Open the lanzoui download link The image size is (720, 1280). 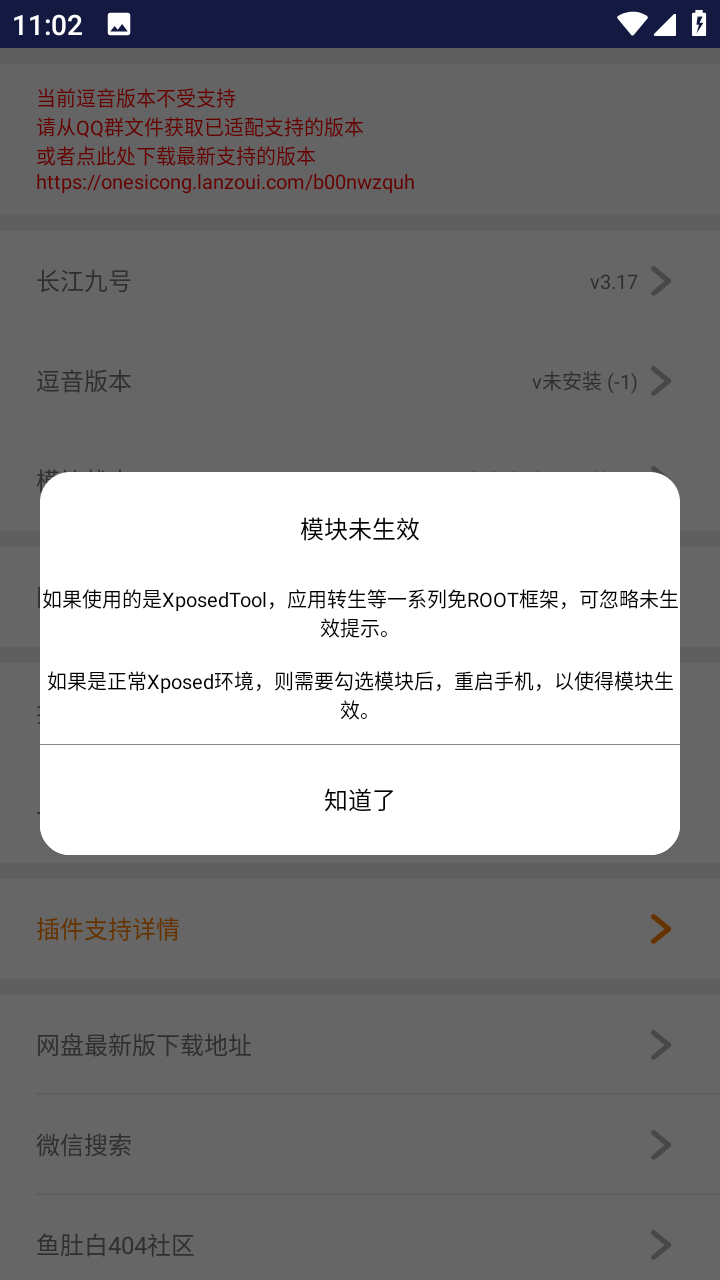[225, 182]
